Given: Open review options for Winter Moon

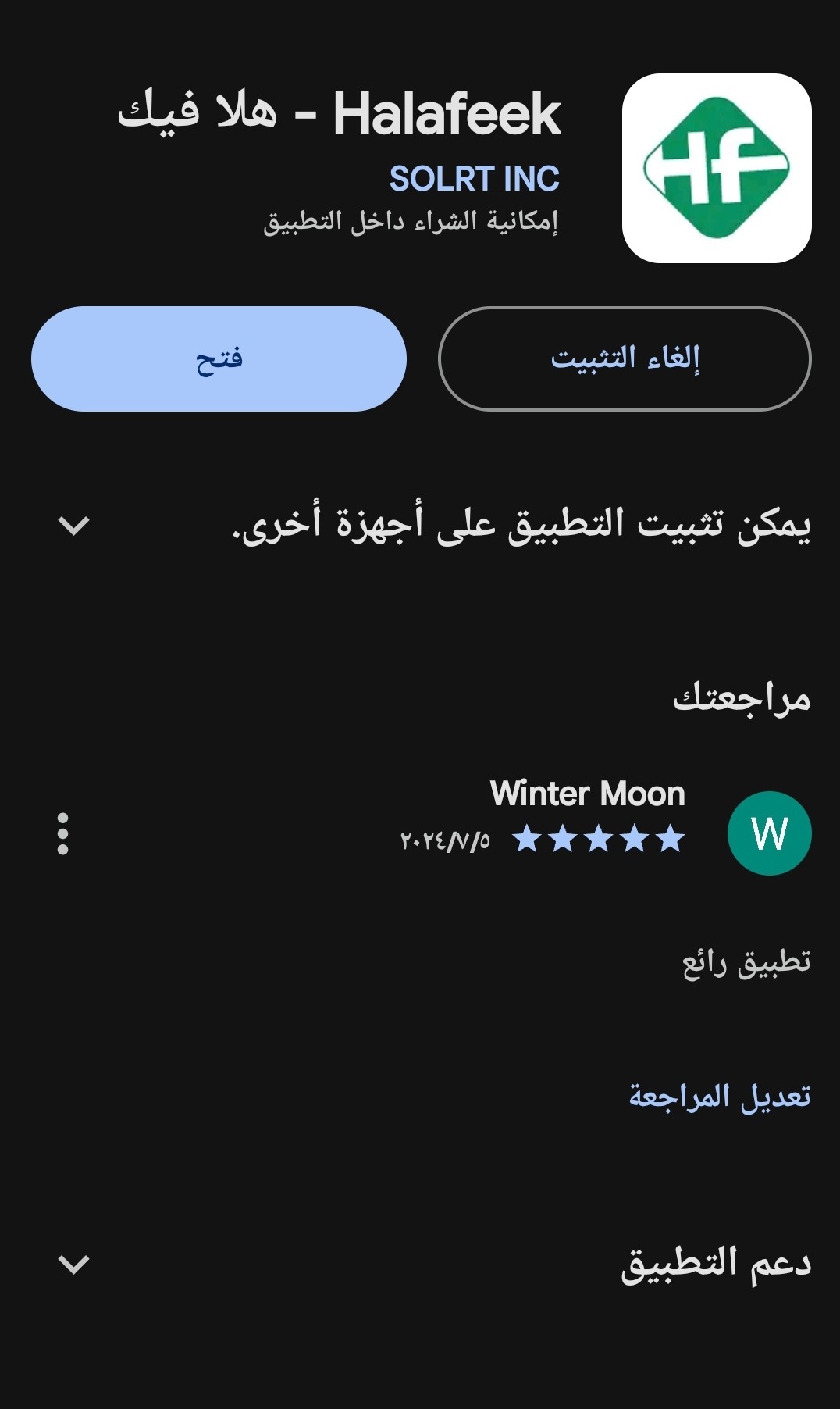Looking at the screenshot, I should tap(63, 833).
